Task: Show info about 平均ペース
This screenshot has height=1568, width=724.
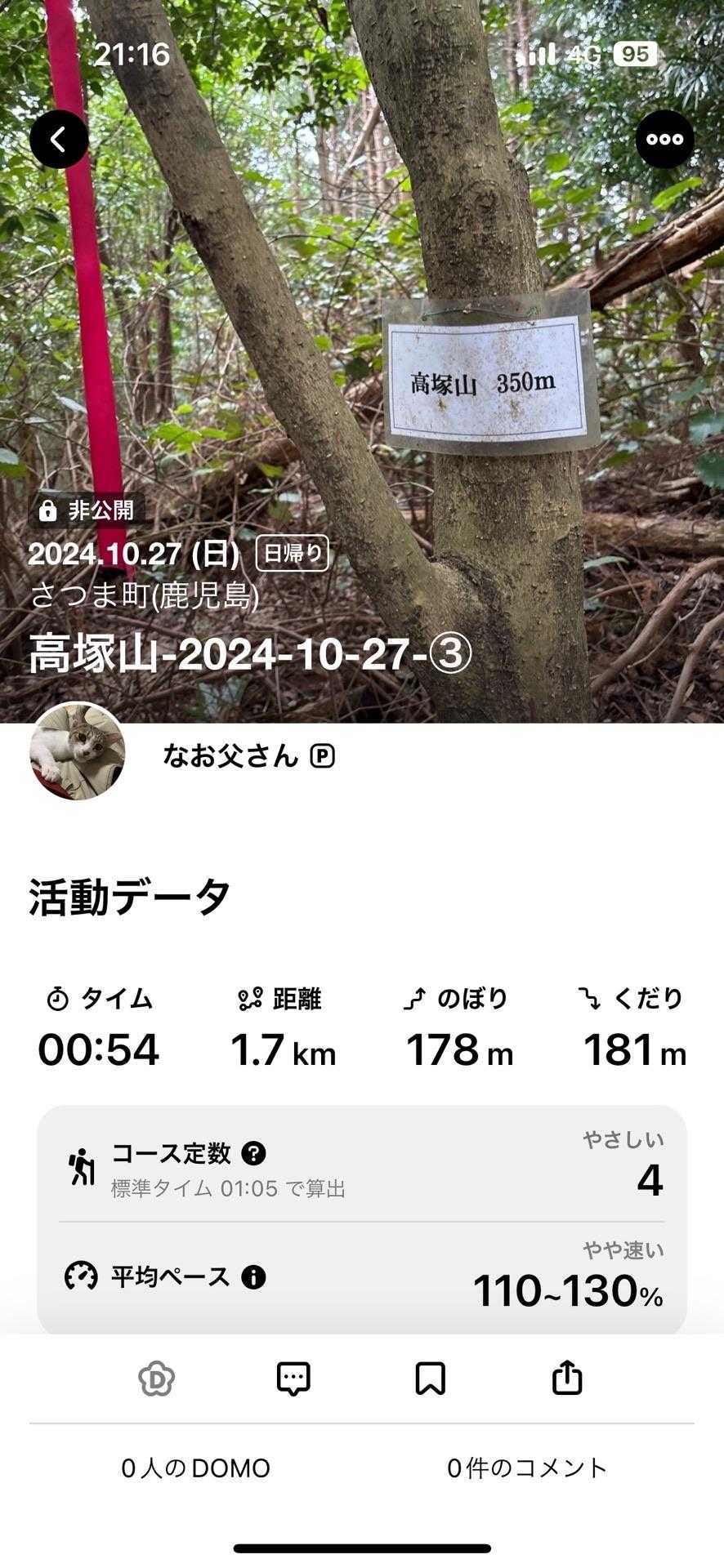Action: [x=253, y=1276]
